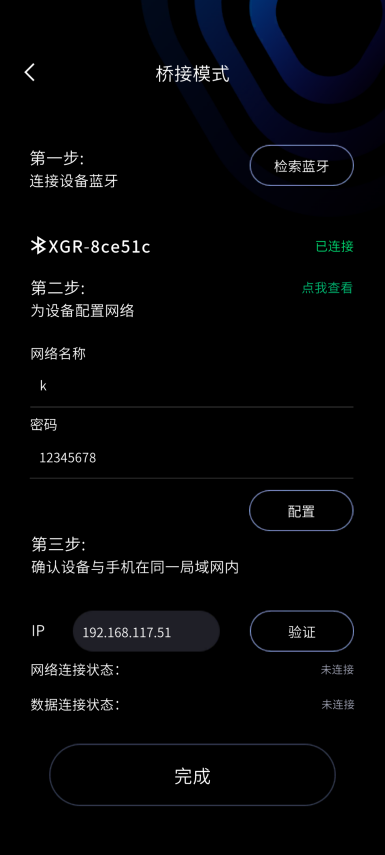Edit the IP address field
Viewport: 385px width, 855px height.
(x=146, y=631)
